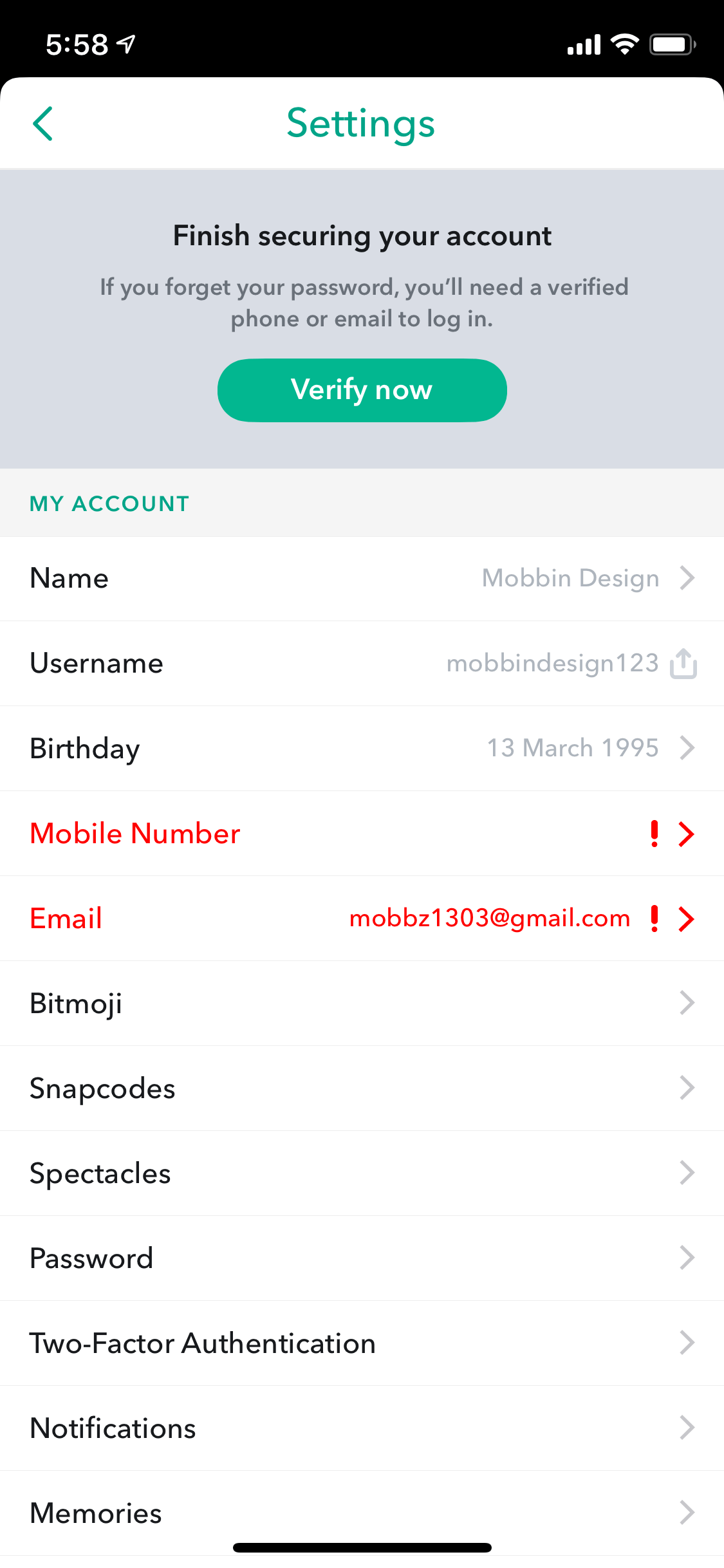724x1568 pixels.
Task: Change Password
Action: [362, 1258]
